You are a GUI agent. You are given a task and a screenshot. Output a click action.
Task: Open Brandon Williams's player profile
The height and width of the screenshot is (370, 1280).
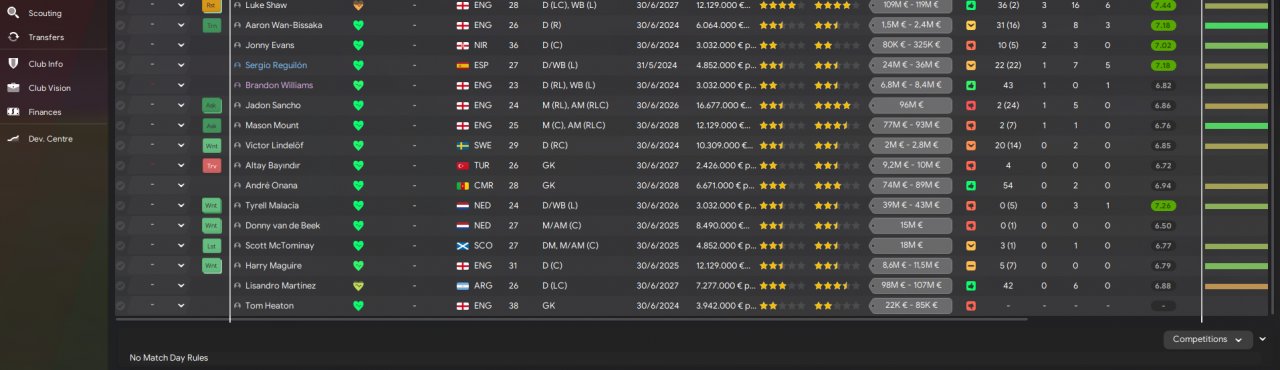click(x=279, y=85)
